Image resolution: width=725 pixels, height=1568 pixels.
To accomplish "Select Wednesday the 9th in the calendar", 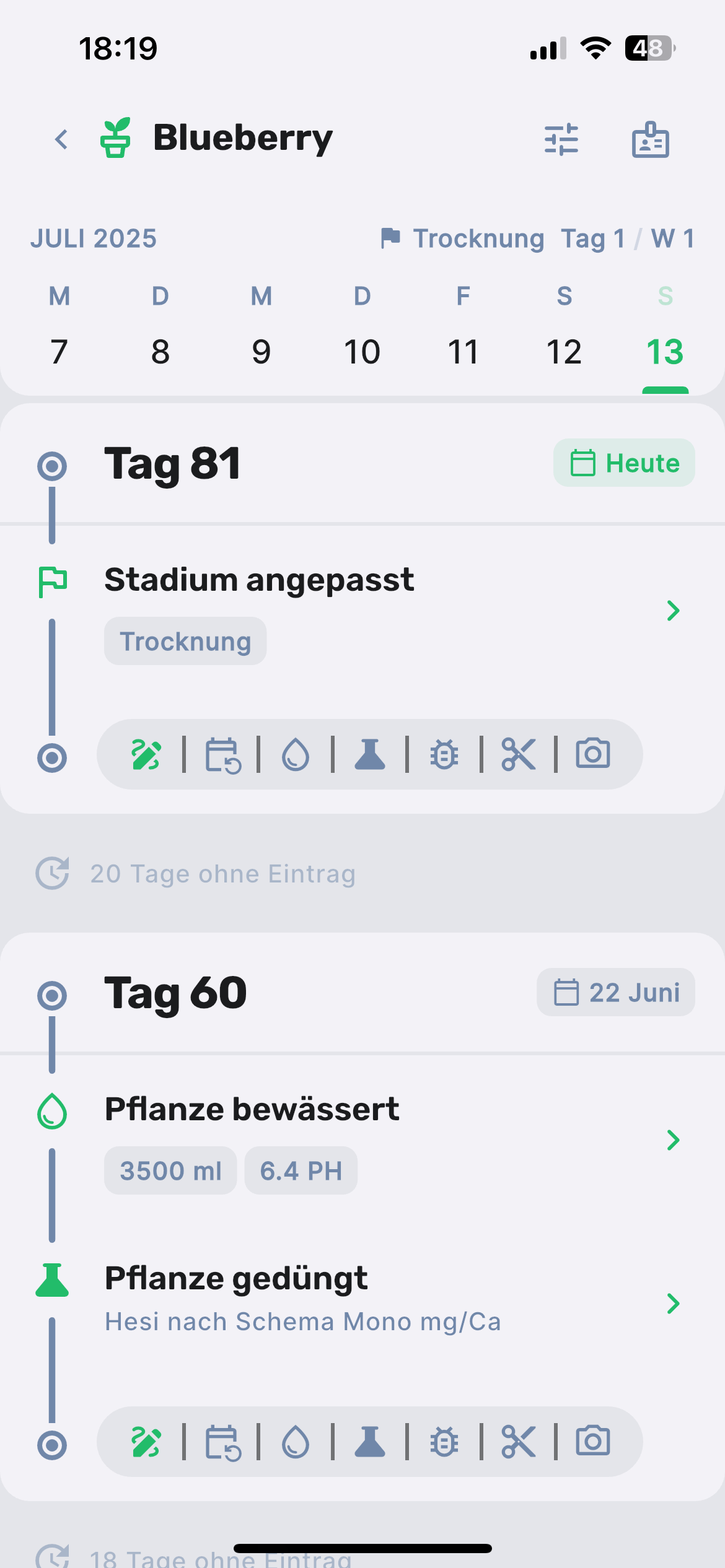I will pyautogui.click(x=261, y=351).
